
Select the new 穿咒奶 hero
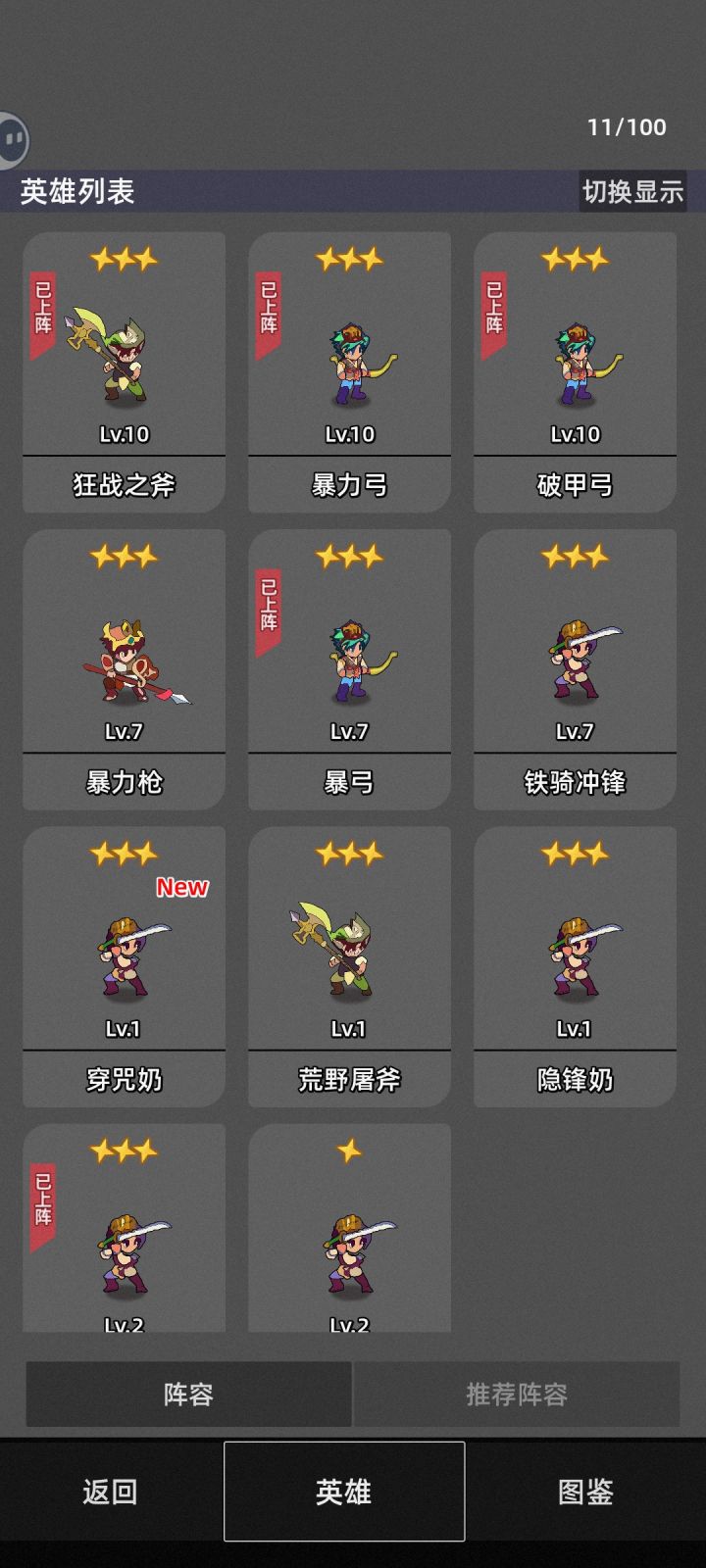point(126,965)
